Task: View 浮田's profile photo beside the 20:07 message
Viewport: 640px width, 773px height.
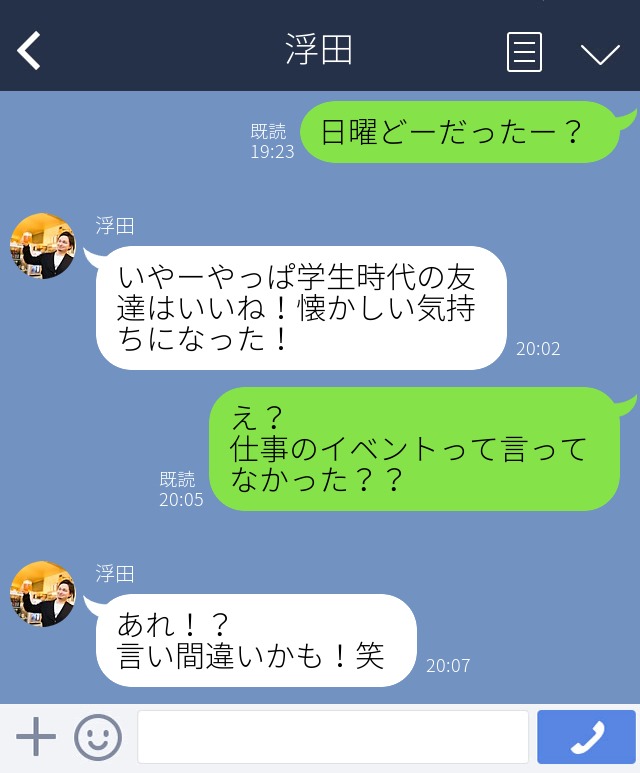Action: [x=42, y=594]
